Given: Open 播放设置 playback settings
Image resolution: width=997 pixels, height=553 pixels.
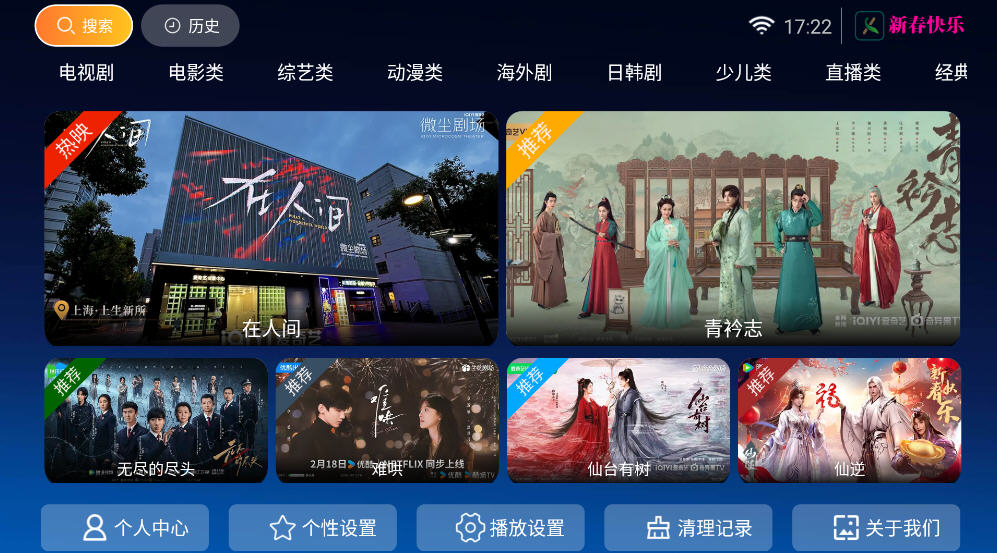Looking at the screenshot, I should [x=500, y=528].
